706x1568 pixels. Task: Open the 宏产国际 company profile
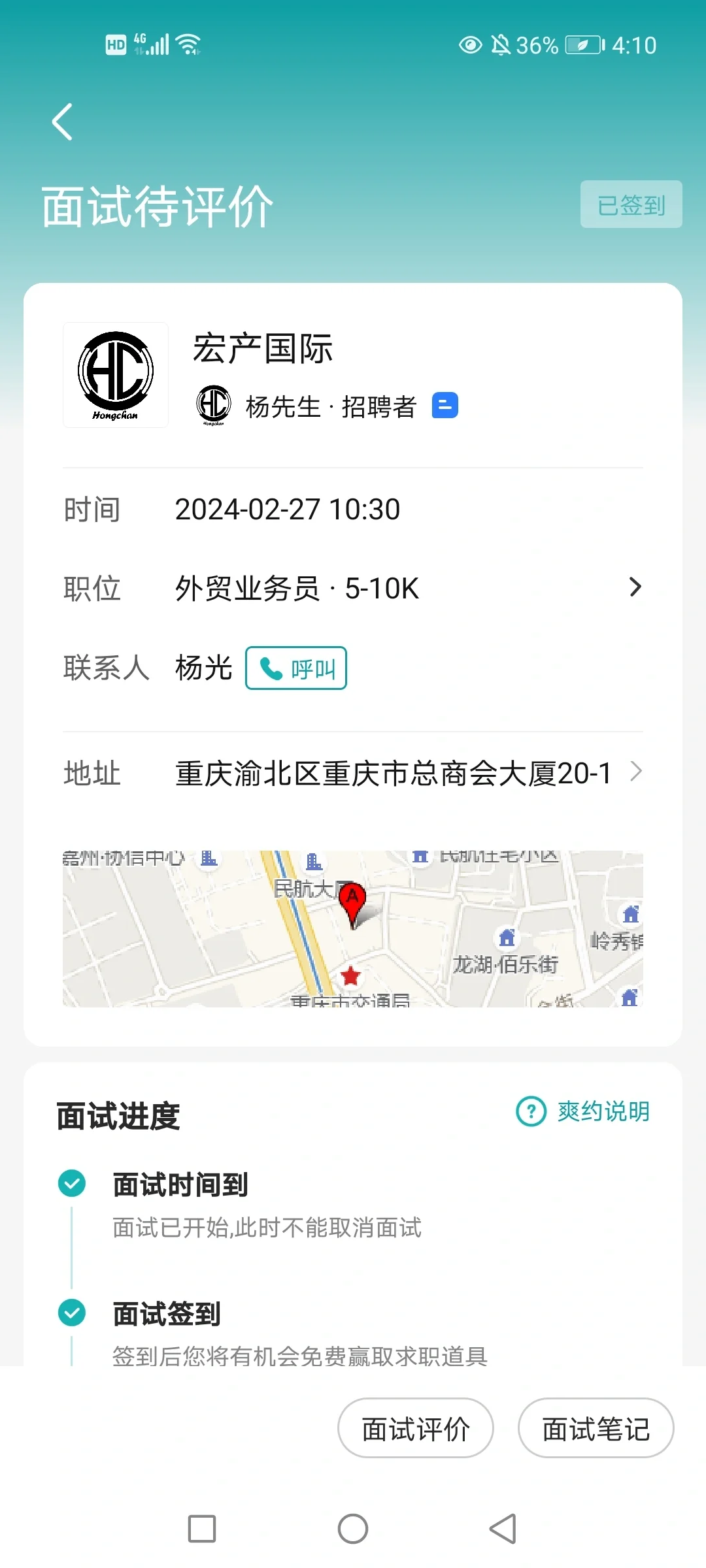(262, 348)
